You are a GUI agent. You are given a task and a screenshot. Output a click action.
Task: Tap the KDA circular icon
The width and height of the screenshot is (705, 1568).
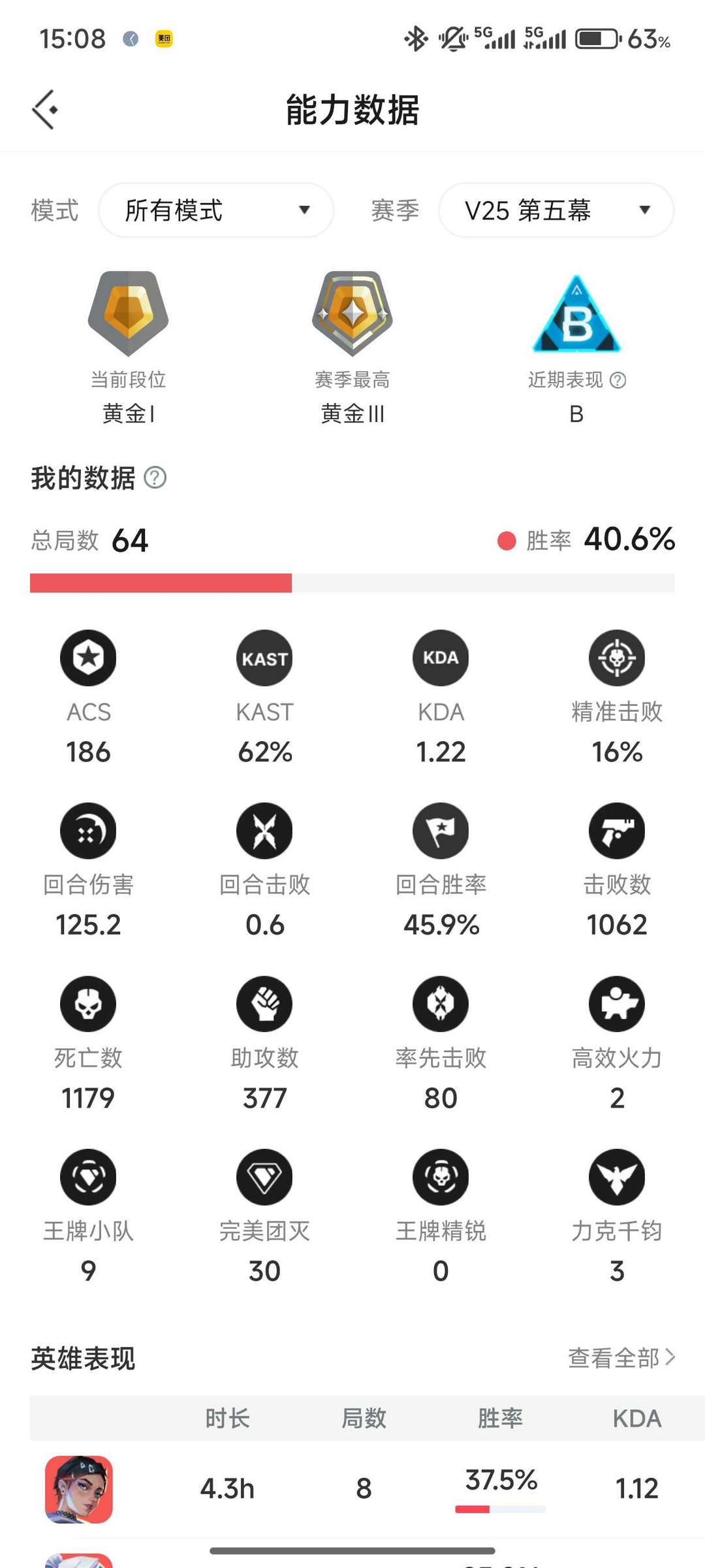[x=441, y=658]
